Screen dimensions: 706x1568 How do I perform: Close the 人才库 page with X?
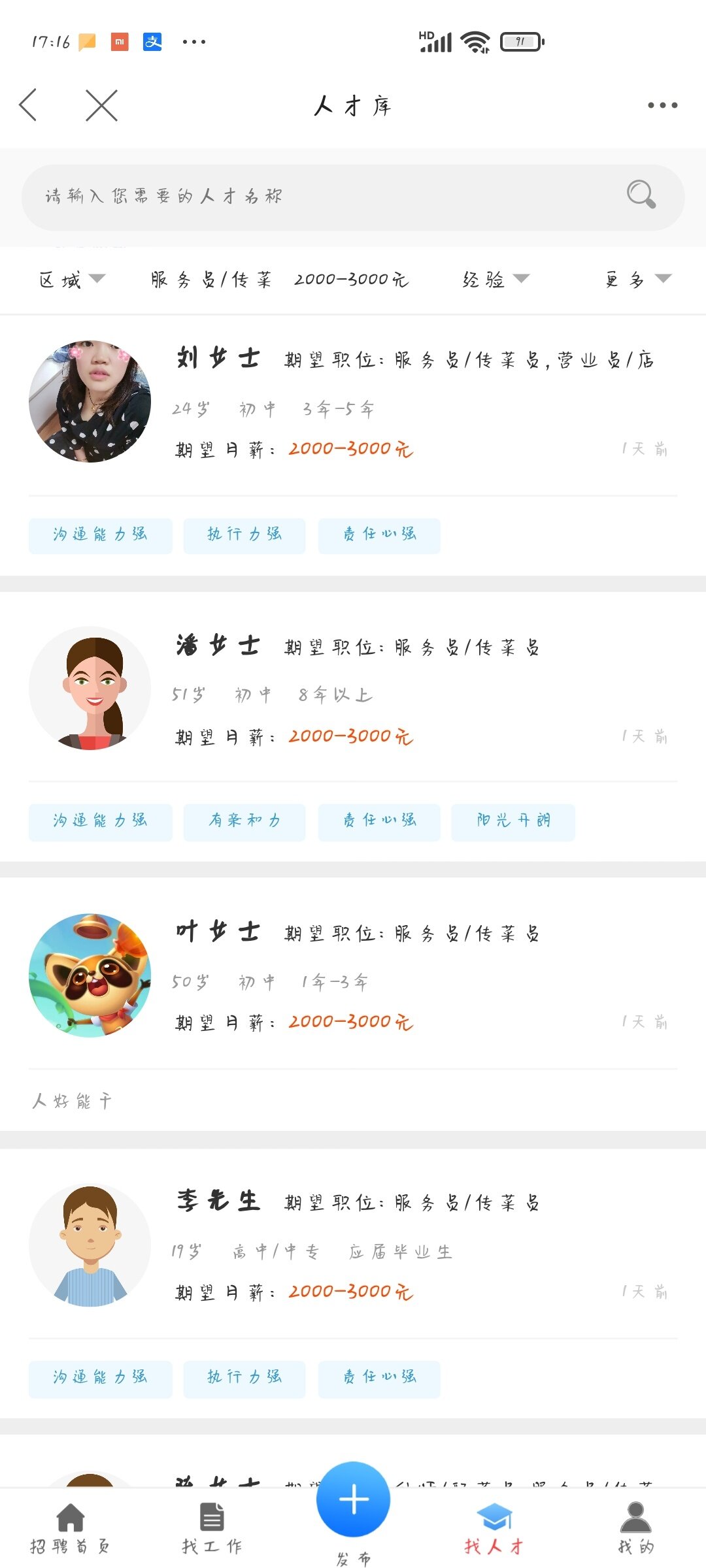click(101, 105)
